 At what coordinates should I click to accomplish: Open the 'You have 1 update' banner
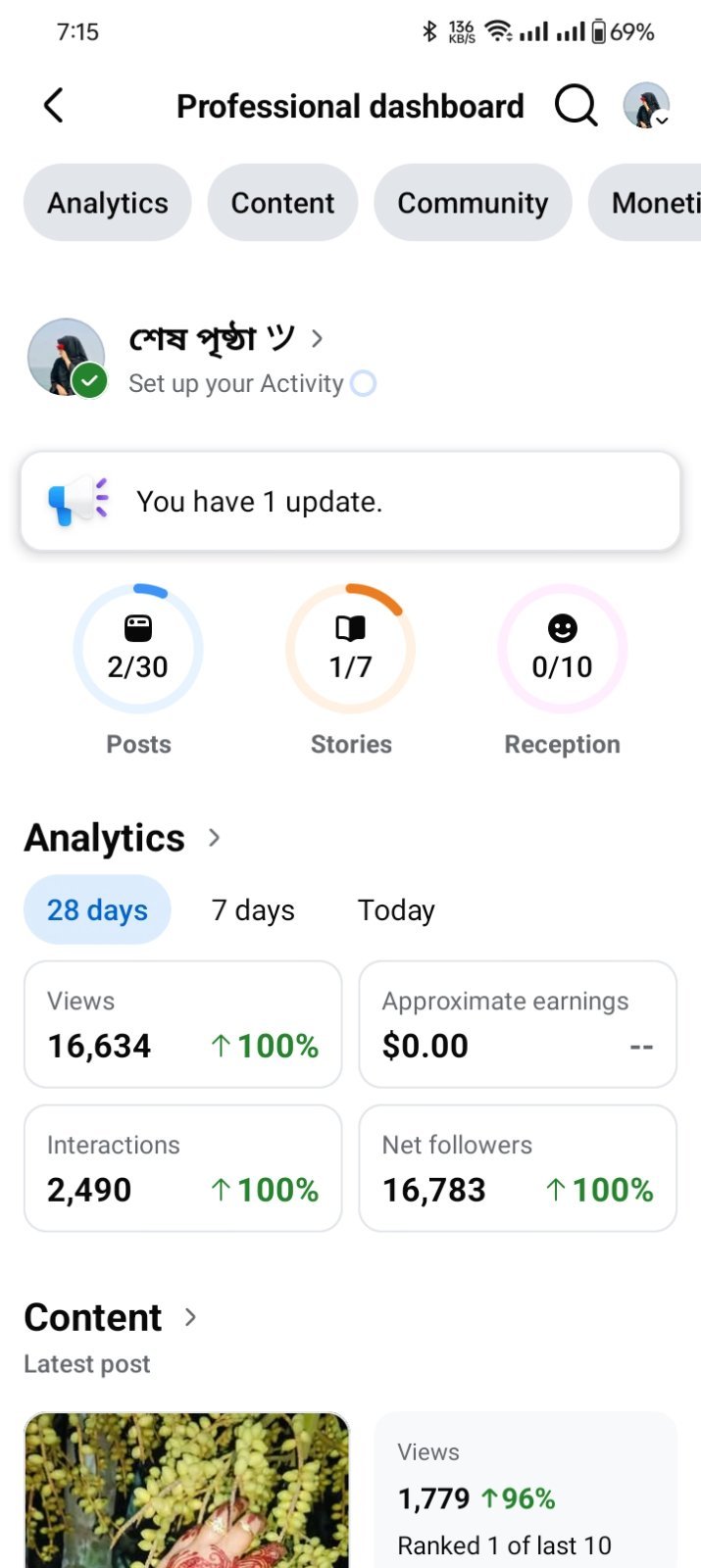click(350, 501)
